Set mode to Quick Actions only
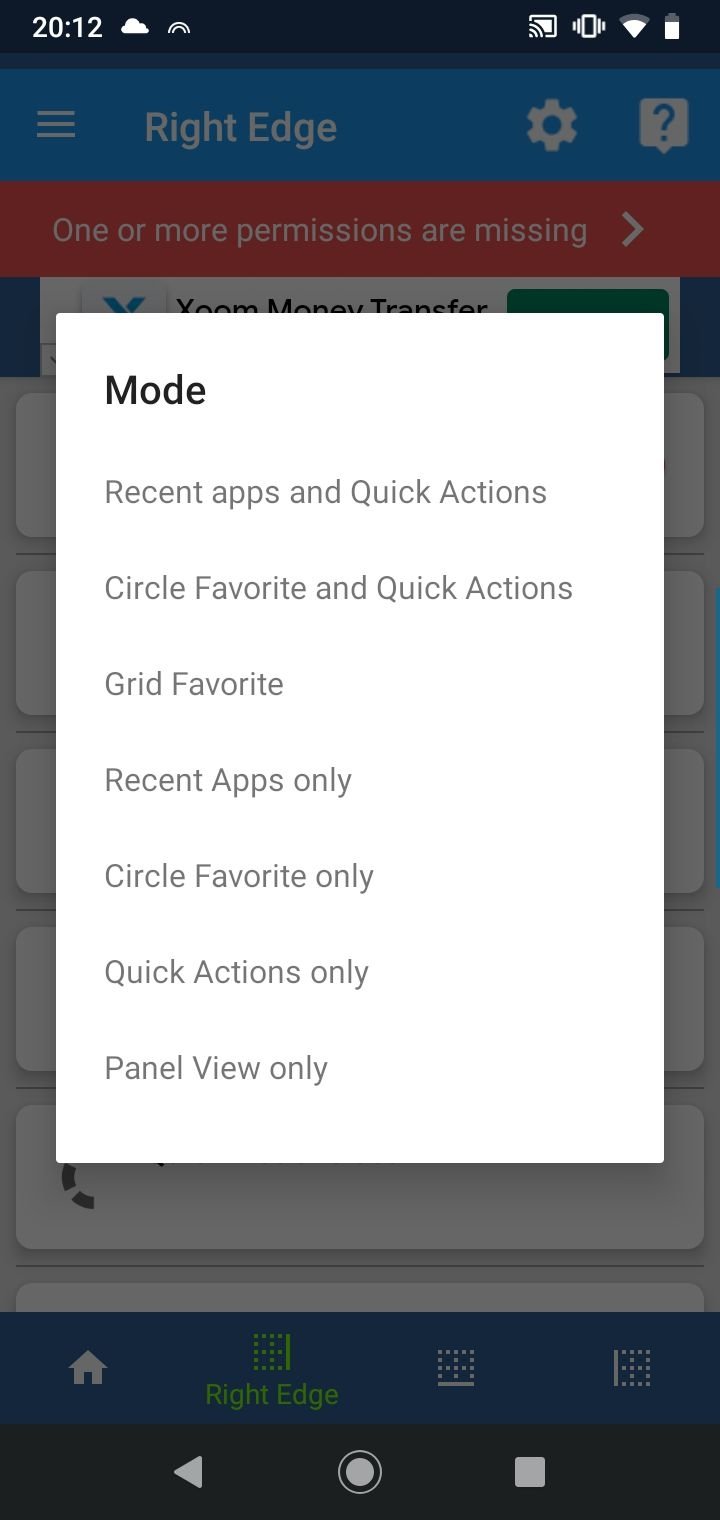The image size is (720, 1520). (x=360, y=972)
